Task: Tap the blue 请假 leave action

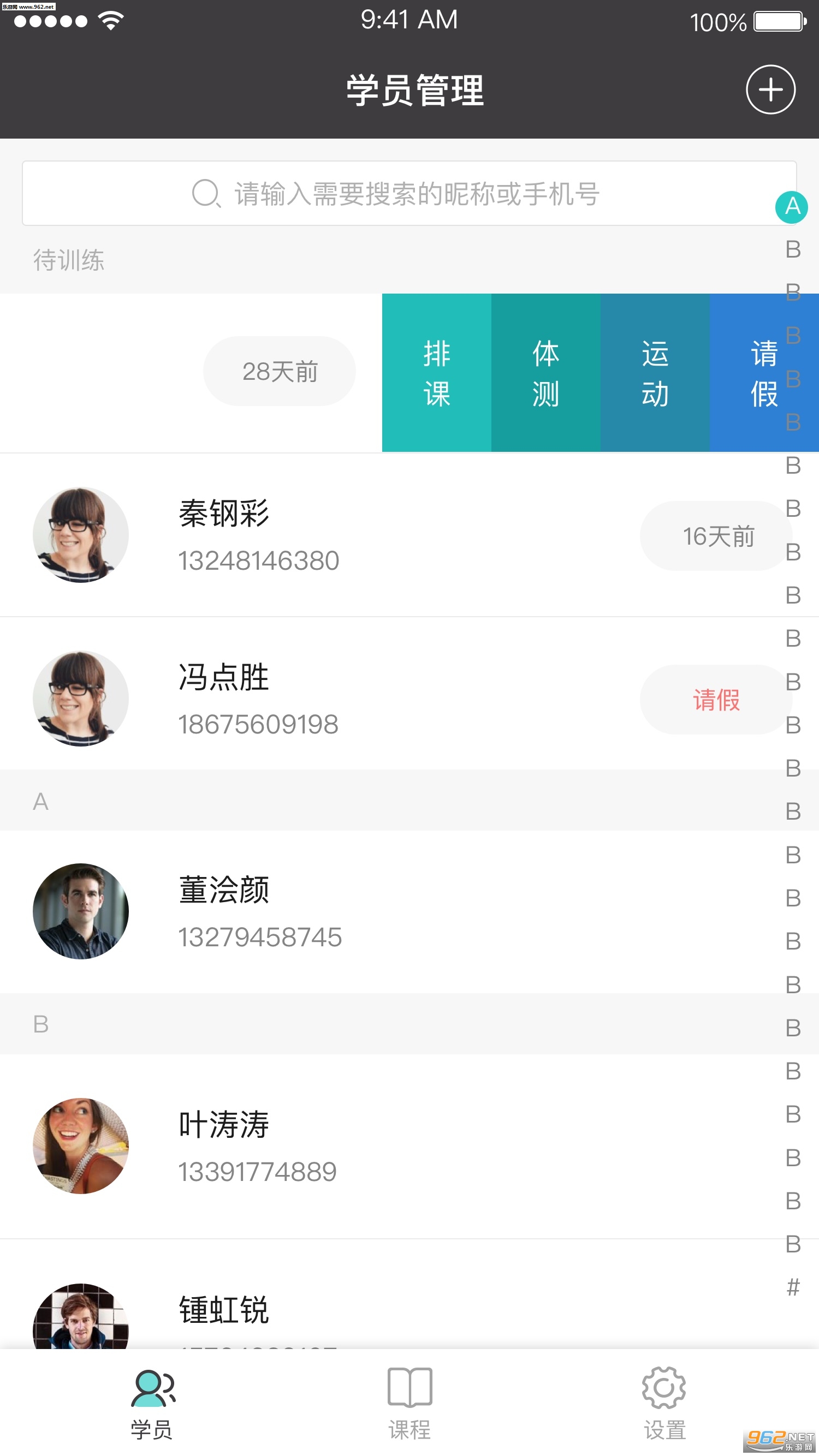Action: pos(758,373)
